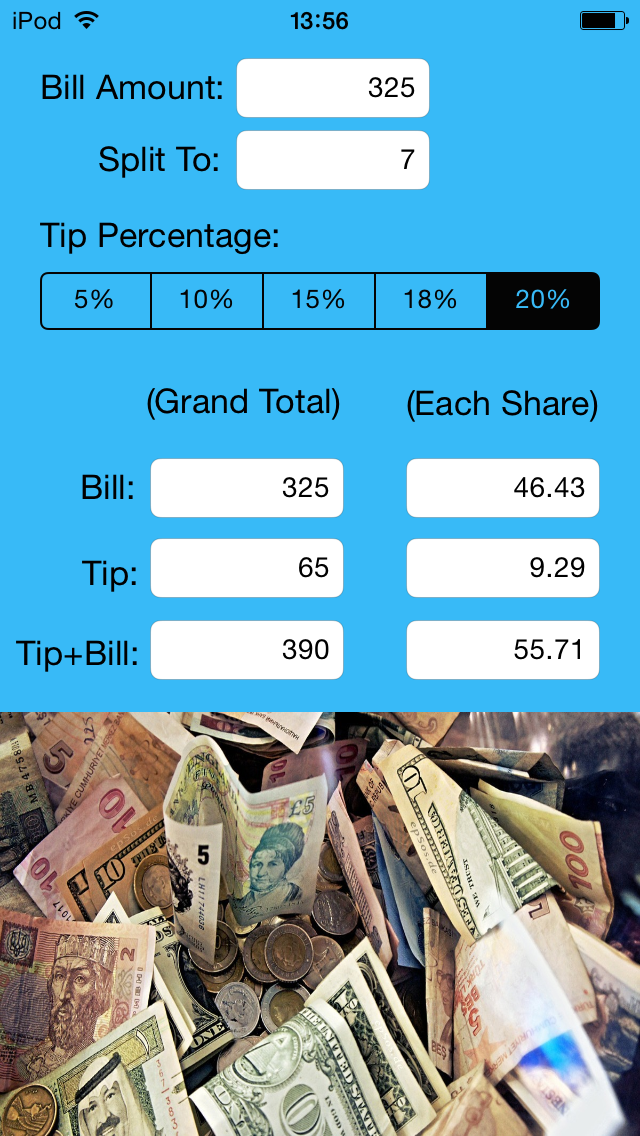Set tip percentage to 18%
This screenshot has height=1136, width=640.
click(430, 300)
